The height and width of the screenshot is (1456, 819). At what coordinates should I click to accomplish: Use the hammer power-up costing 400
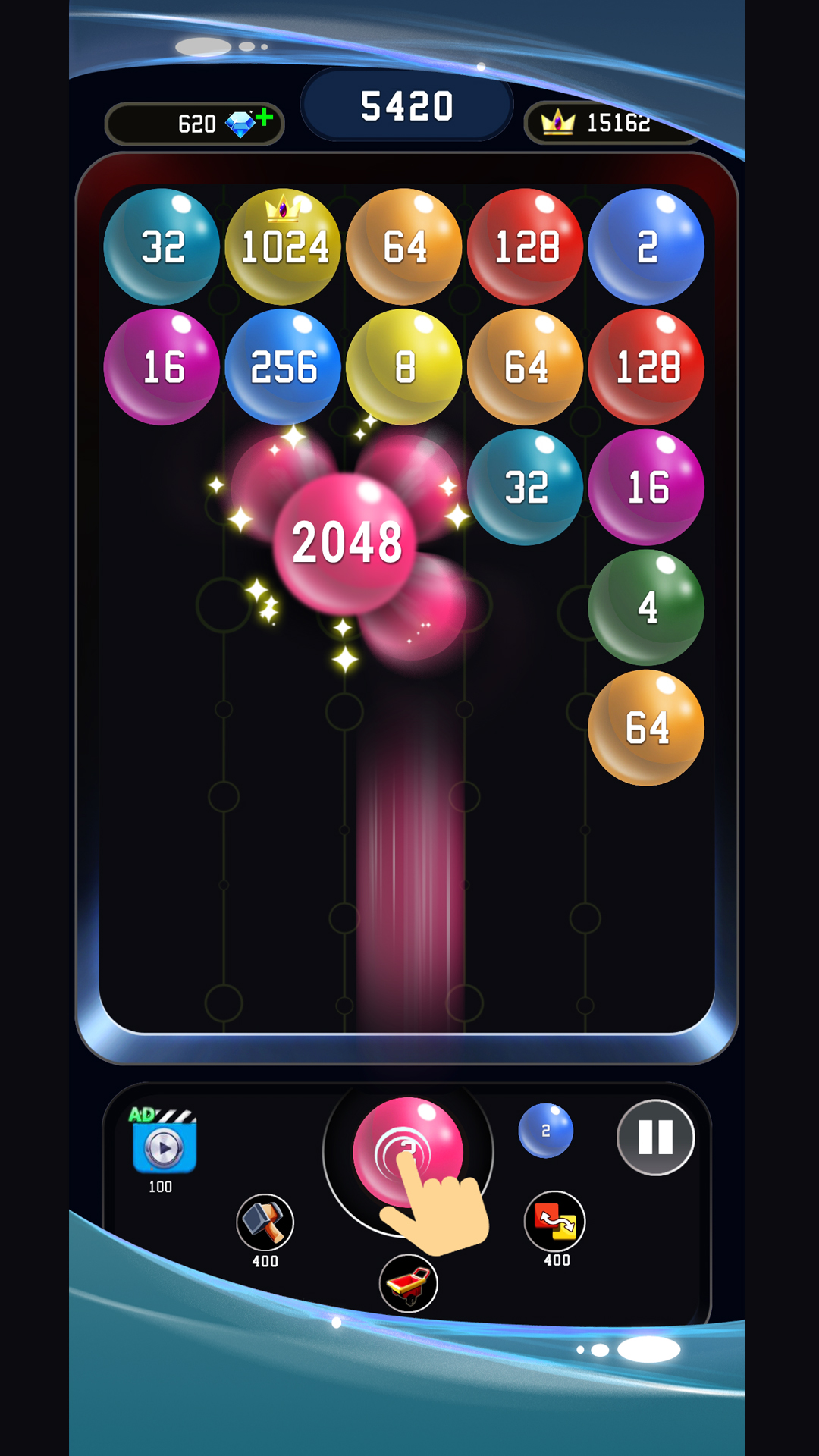point(265,1222)
